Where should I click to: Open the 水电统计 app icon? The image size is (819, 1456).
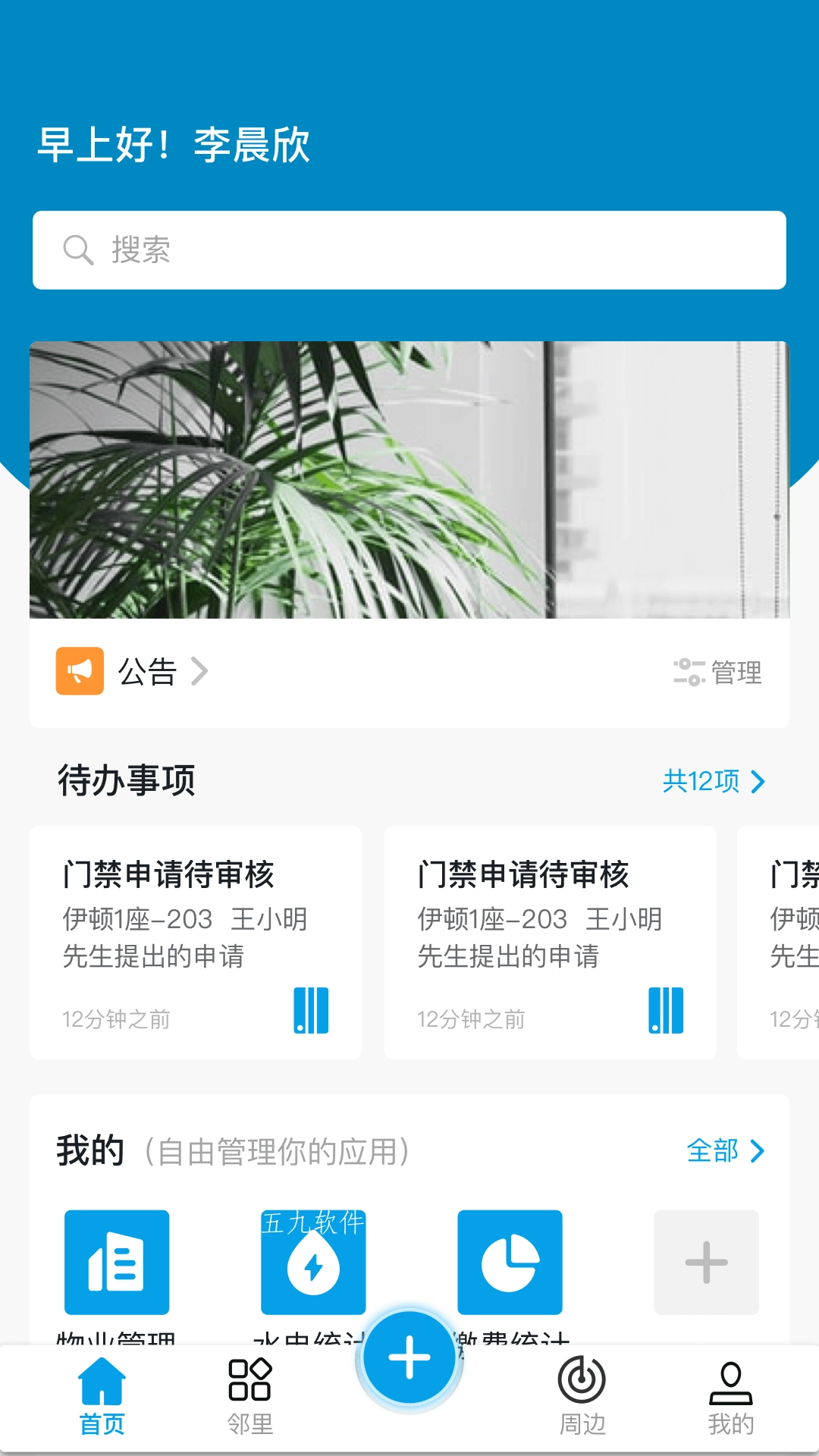click(313, 1263)
